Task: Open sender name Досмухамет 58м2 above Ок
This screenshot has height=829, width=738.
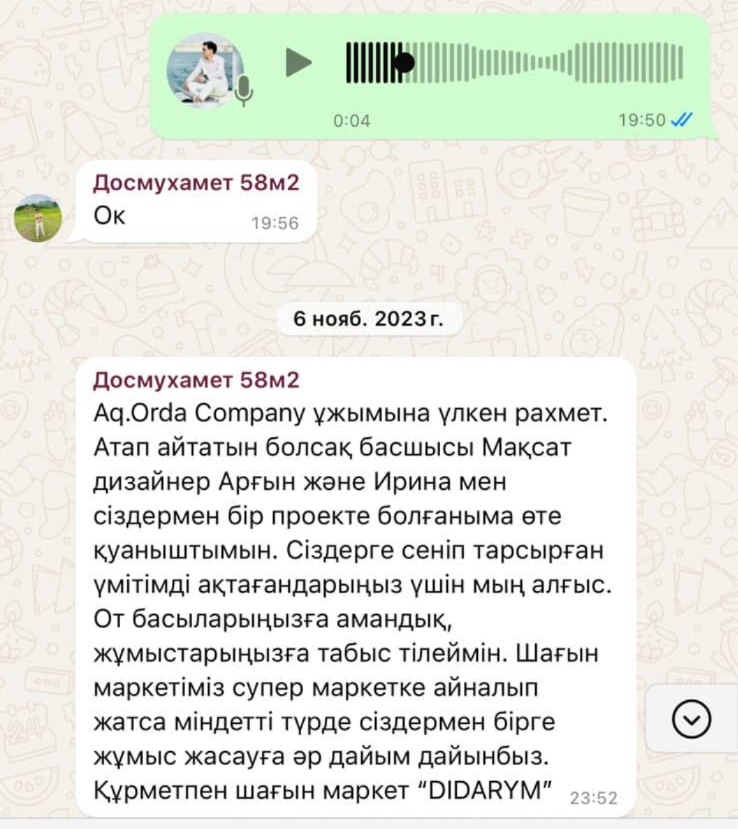Action: tap(195, 182)
